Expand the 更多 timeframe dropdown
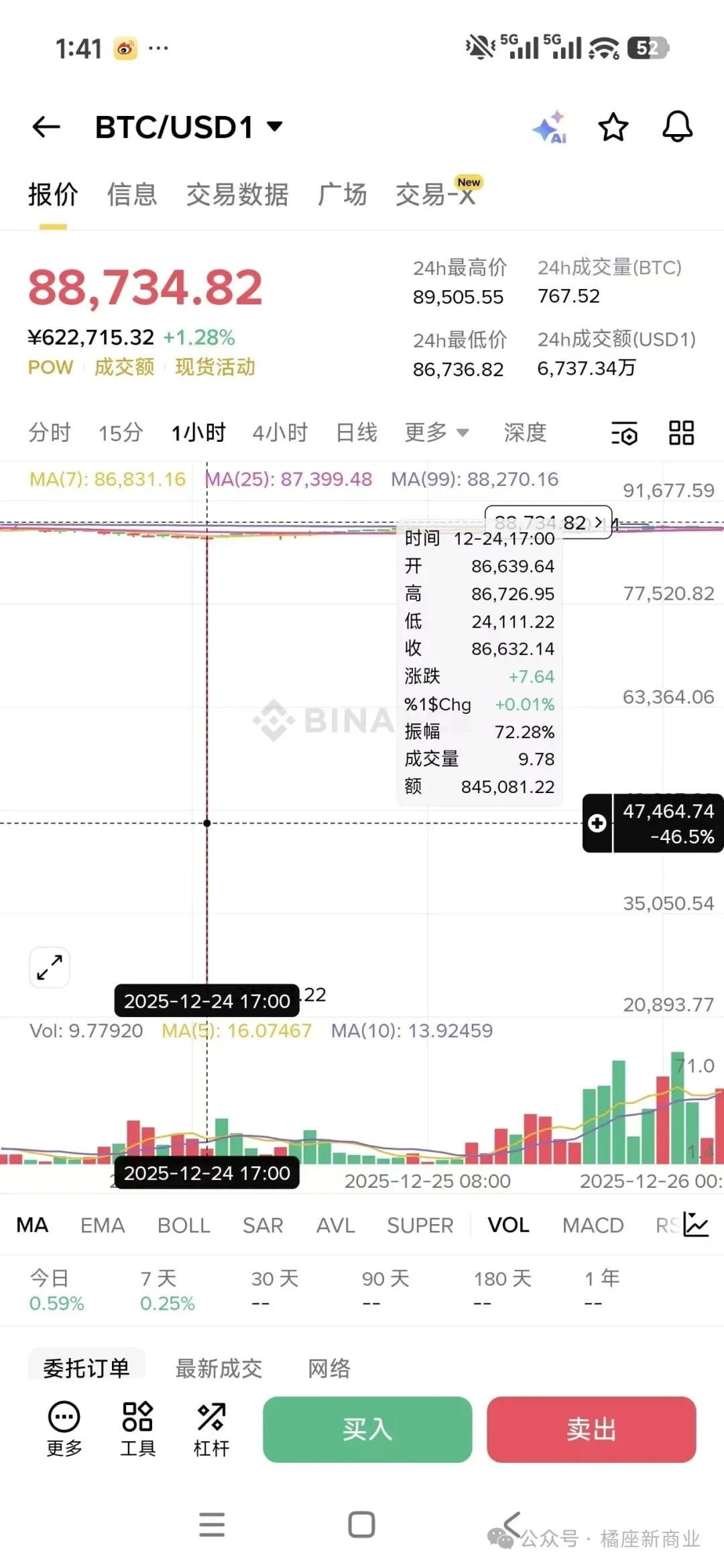 pyautogui.click(x=437, y=432)
